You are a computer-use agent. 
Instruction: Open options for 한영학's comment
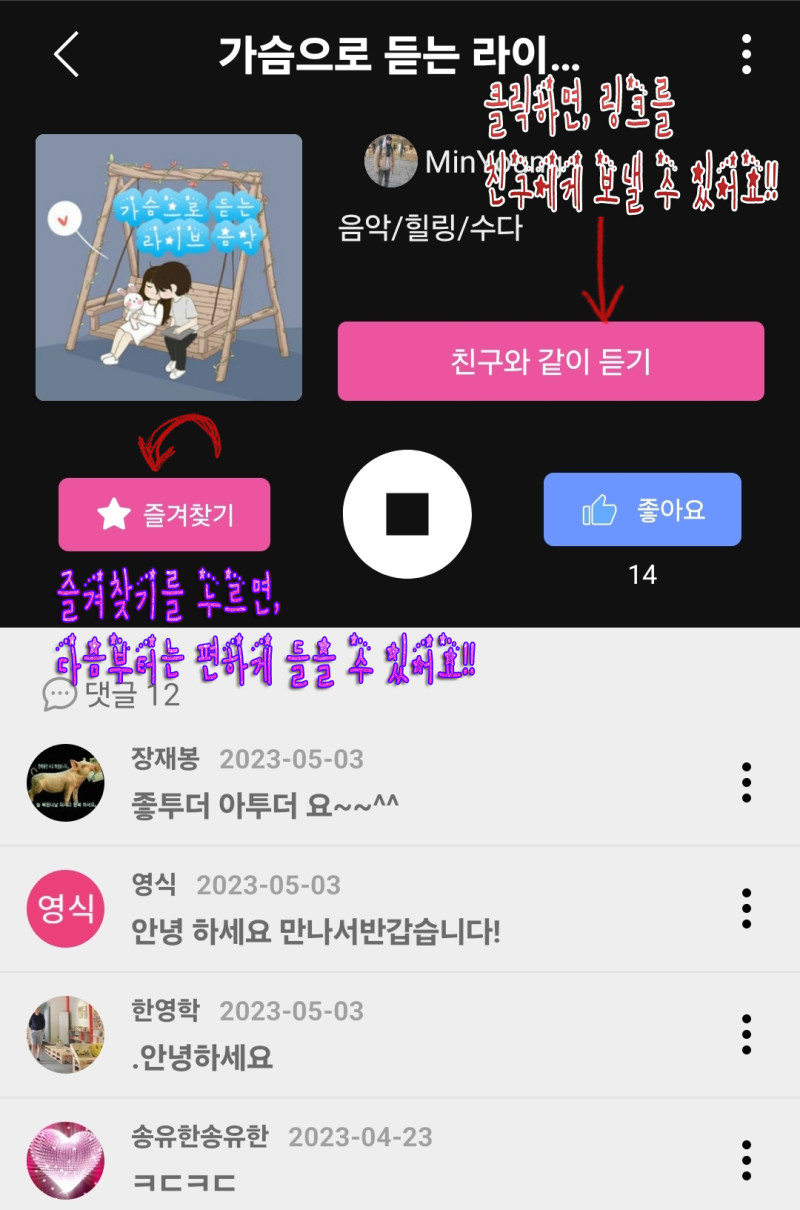click(746, 1035)
